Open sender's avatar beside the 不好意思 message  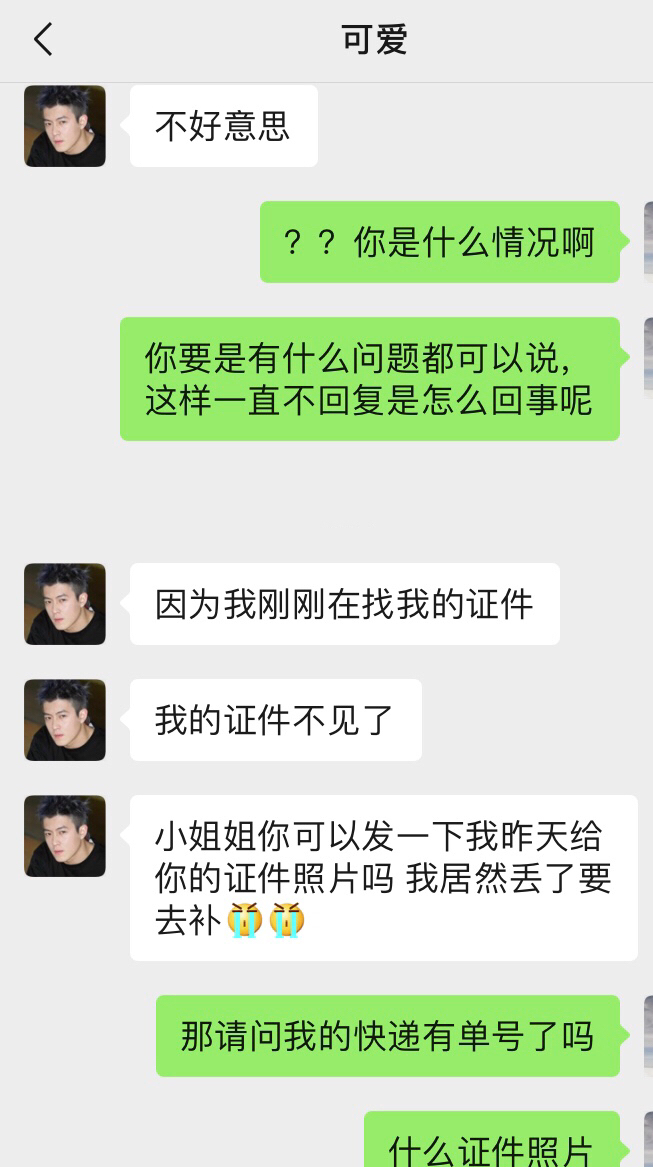[65, 126]
